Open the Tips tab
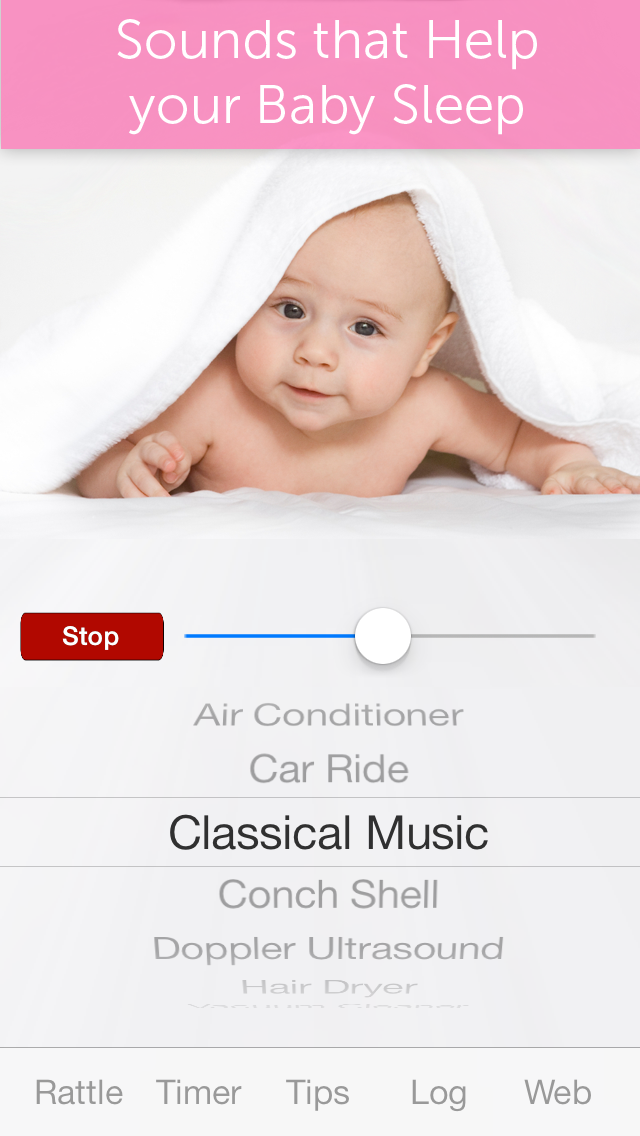Image resolution: width=640 pixels, height=1136 pixels. [x=317, y=1093]
